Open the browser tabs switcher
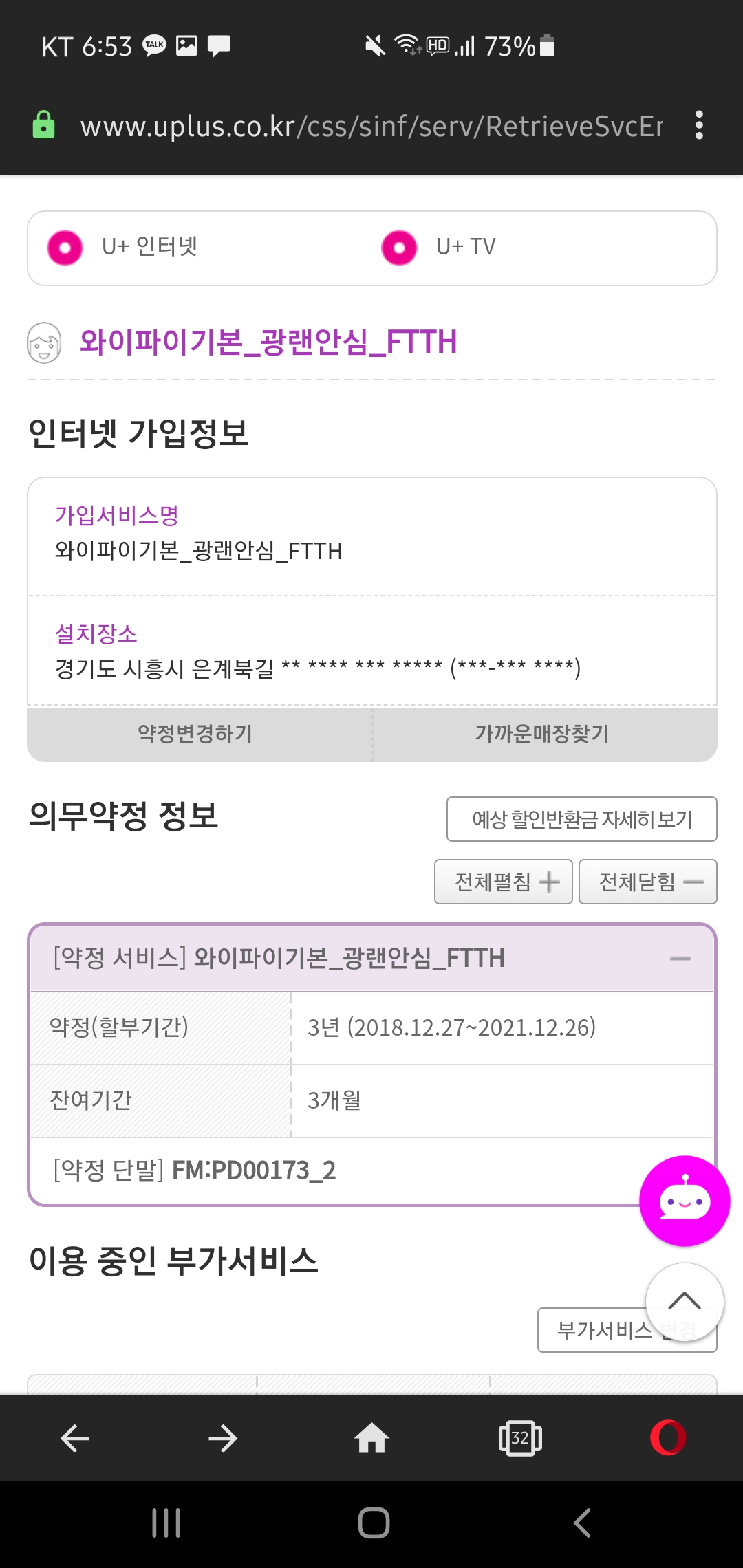Screen dimensions: 743x1568 coord(520,1438)
